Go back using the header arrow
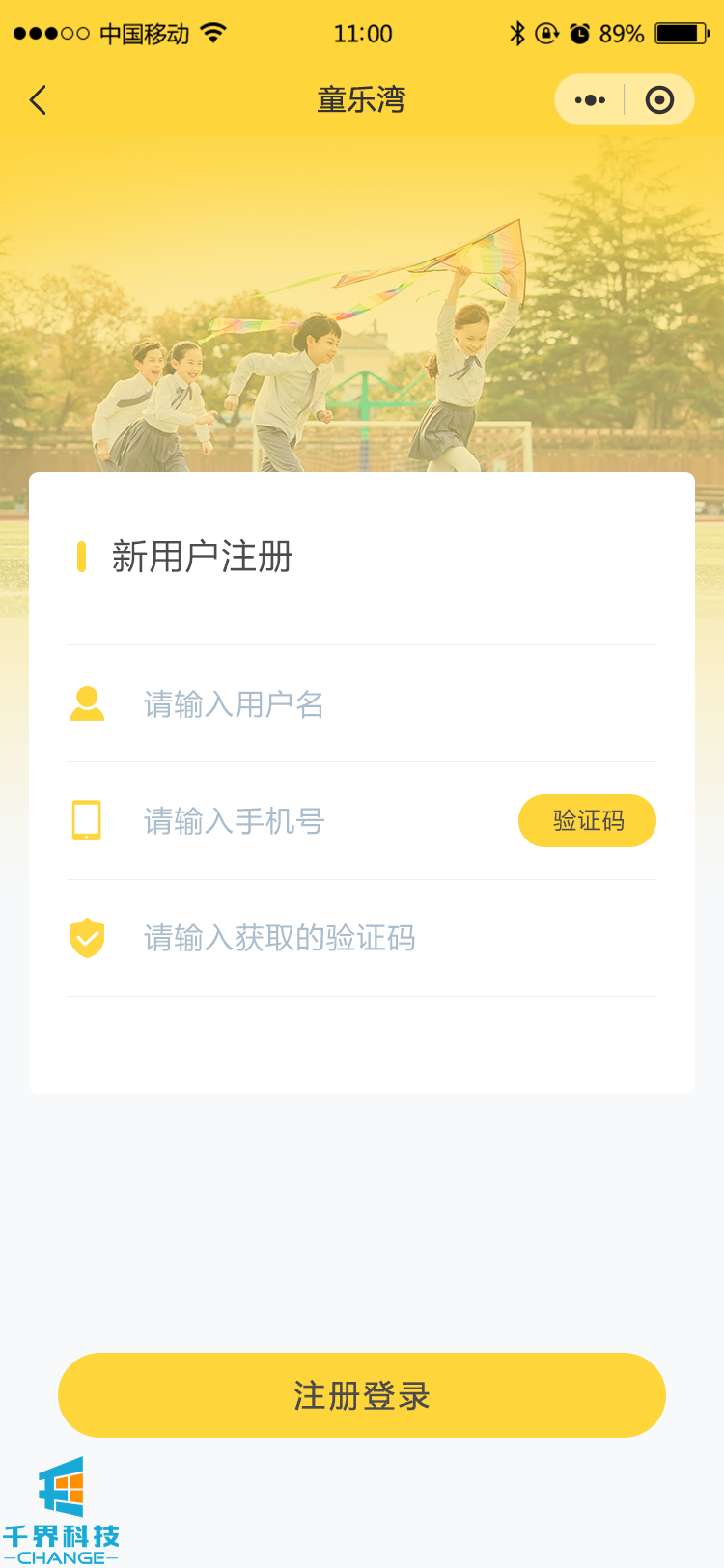The image size is (724, 1568). pyautogui.click(x=39, y=100)
